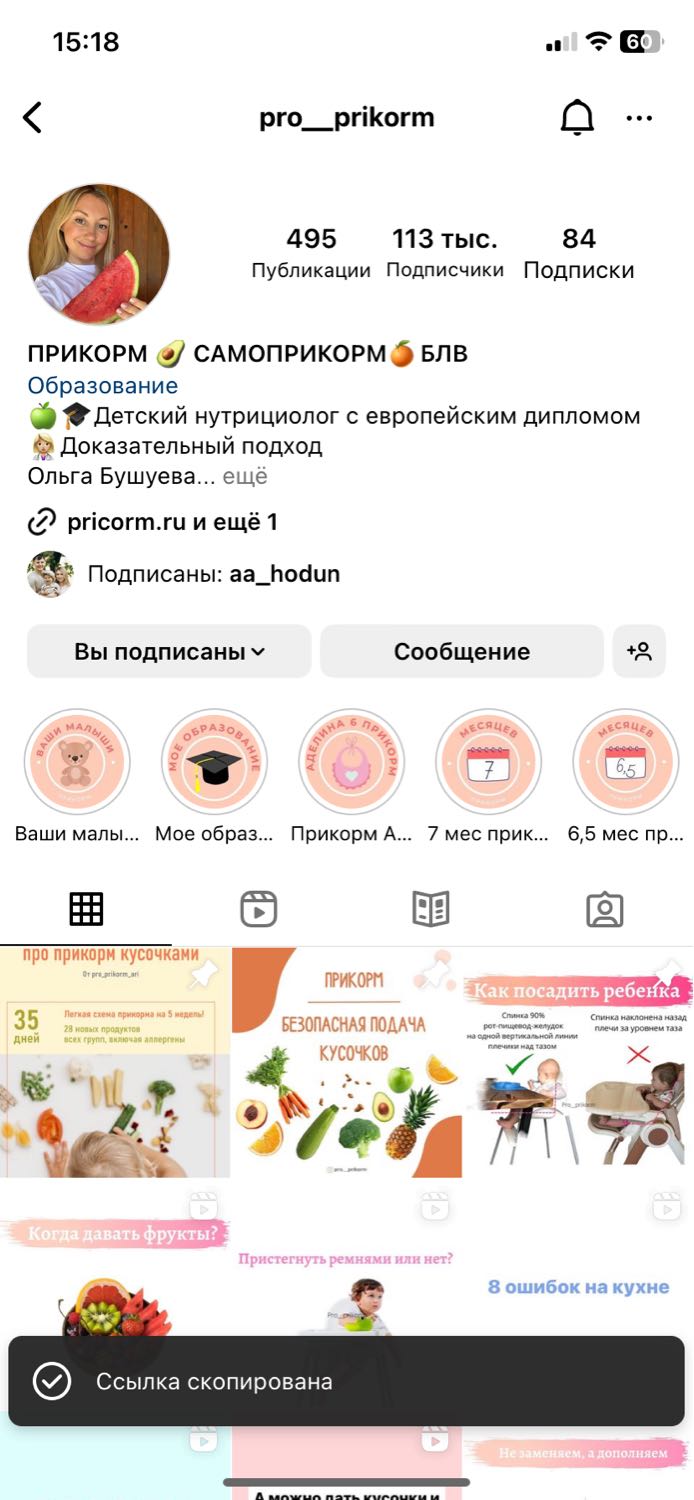The height and width of the screenshot is (1500, 694).
Task: Open the 113 тыс. Подписчики list
Action: pos(445,254)
